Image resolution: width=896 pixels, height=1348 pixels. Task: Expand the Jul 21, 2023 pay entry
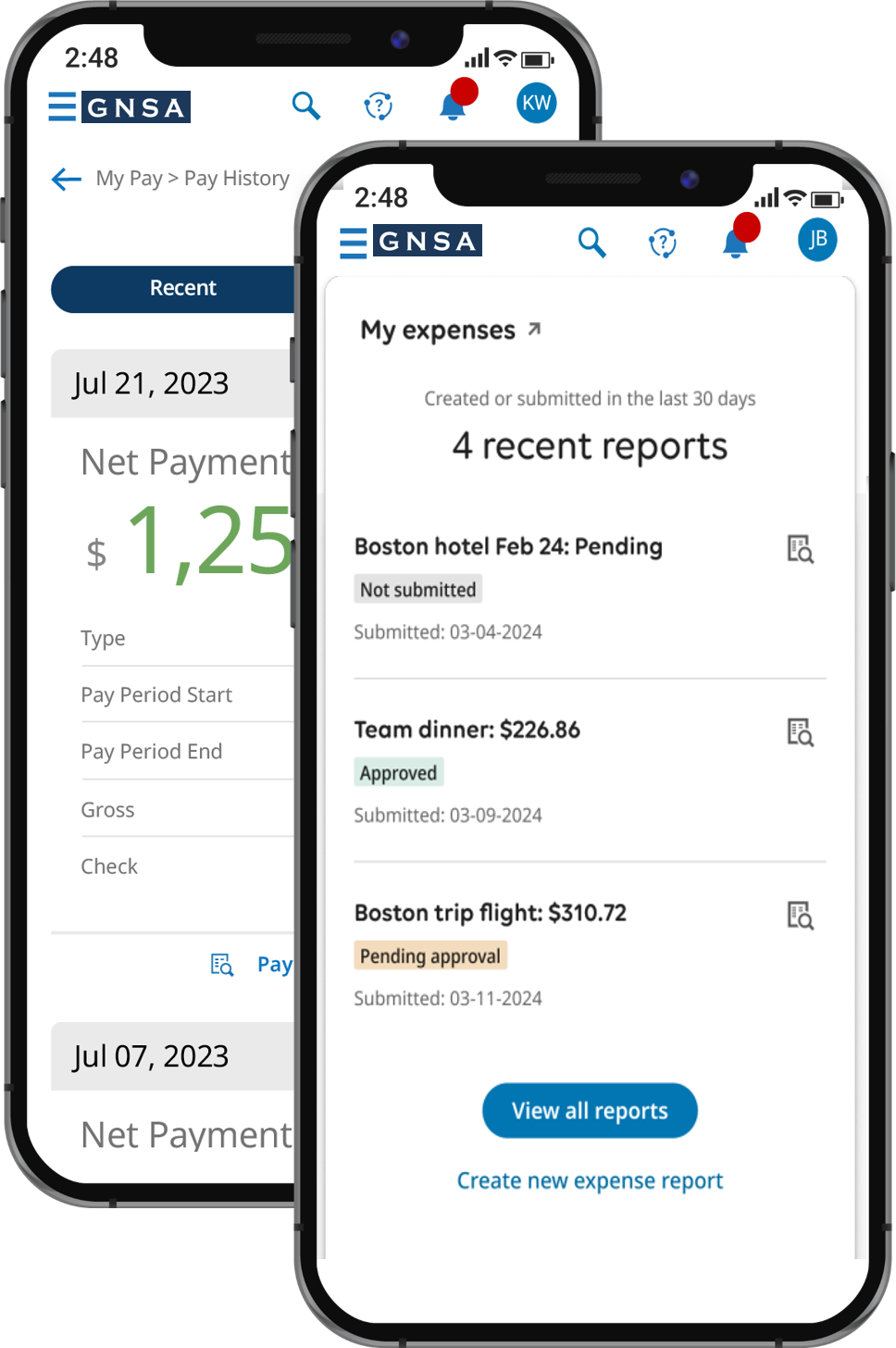point(151,383)
